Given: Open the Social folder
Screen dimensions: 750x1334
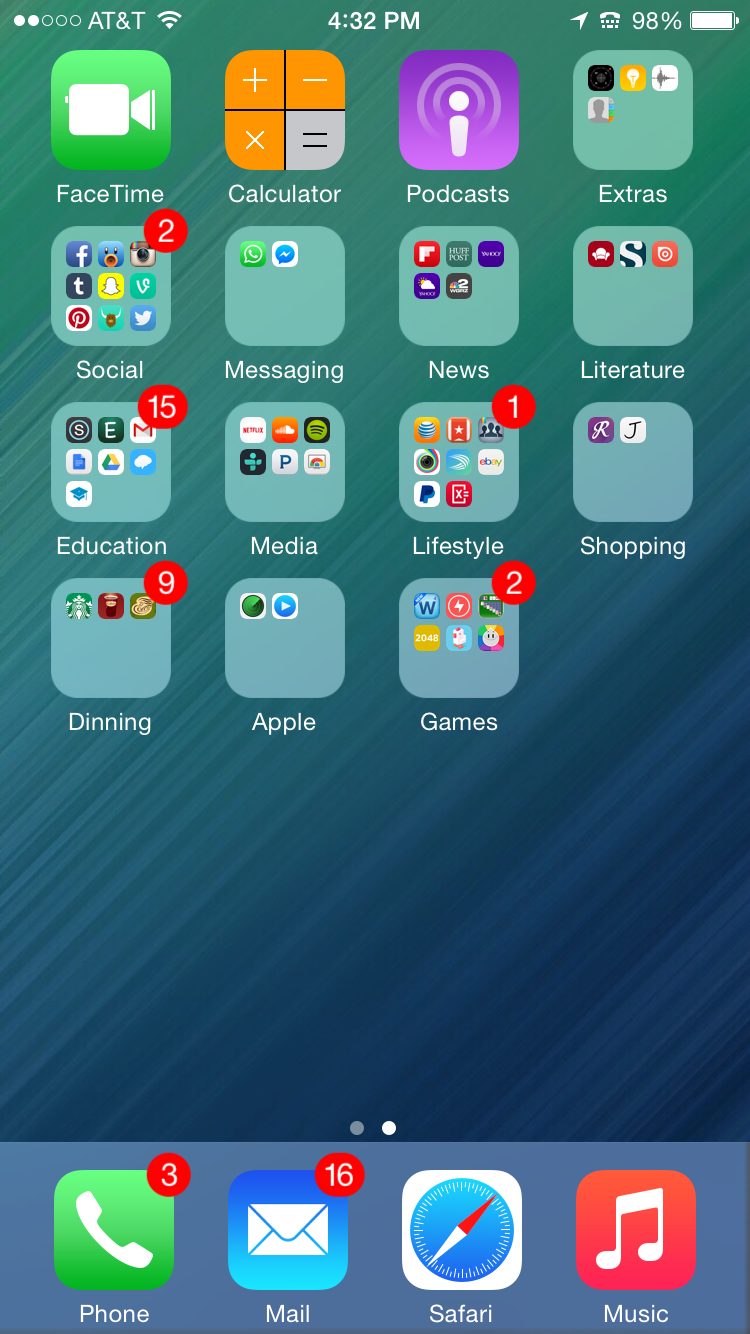Looking at the screenshot, I should click(111, 286).
